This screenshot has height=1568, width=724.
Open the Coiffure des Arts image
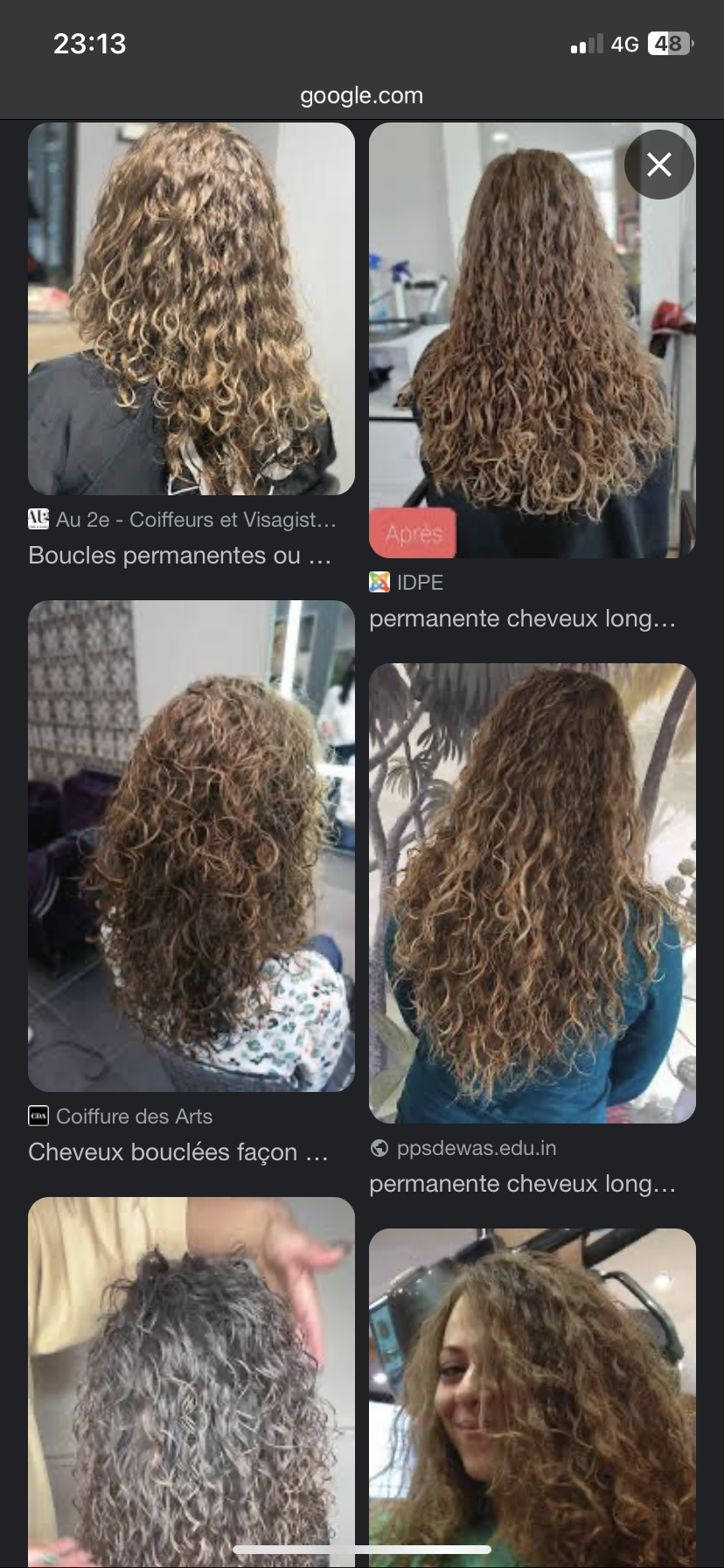[x=191, y=845]
